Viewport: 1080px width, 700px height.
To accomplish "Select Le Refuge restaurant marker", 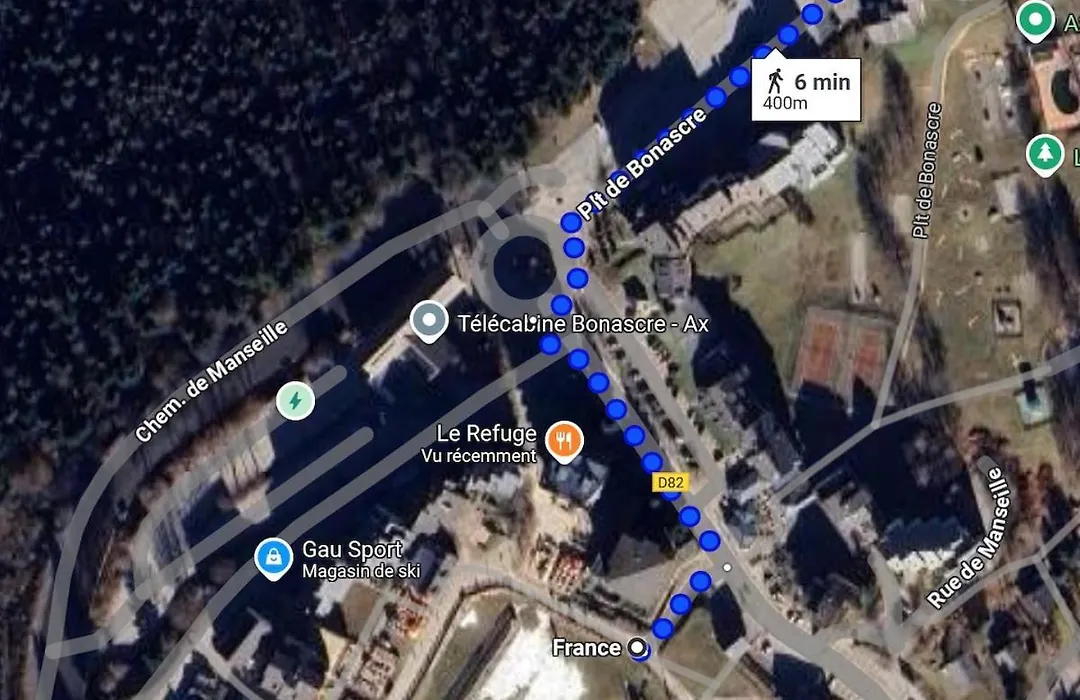I will [x=565, y=438].
